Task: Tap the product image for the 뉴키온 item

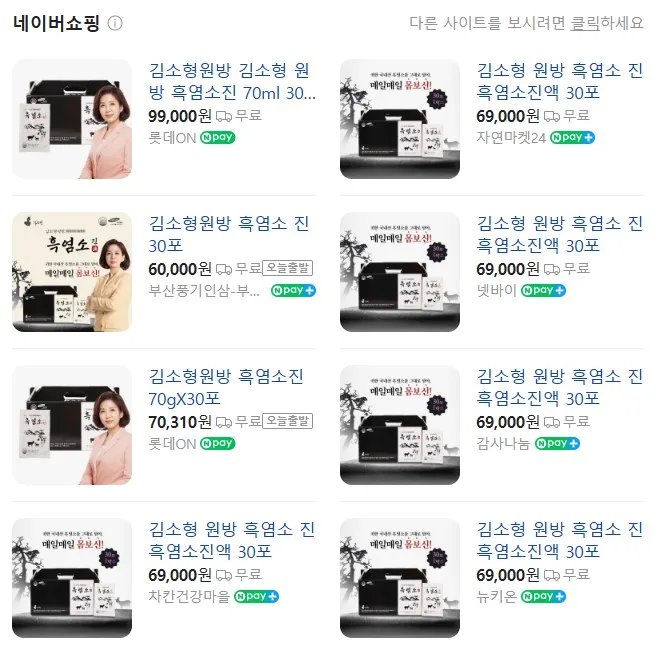Action: point(400,578)
